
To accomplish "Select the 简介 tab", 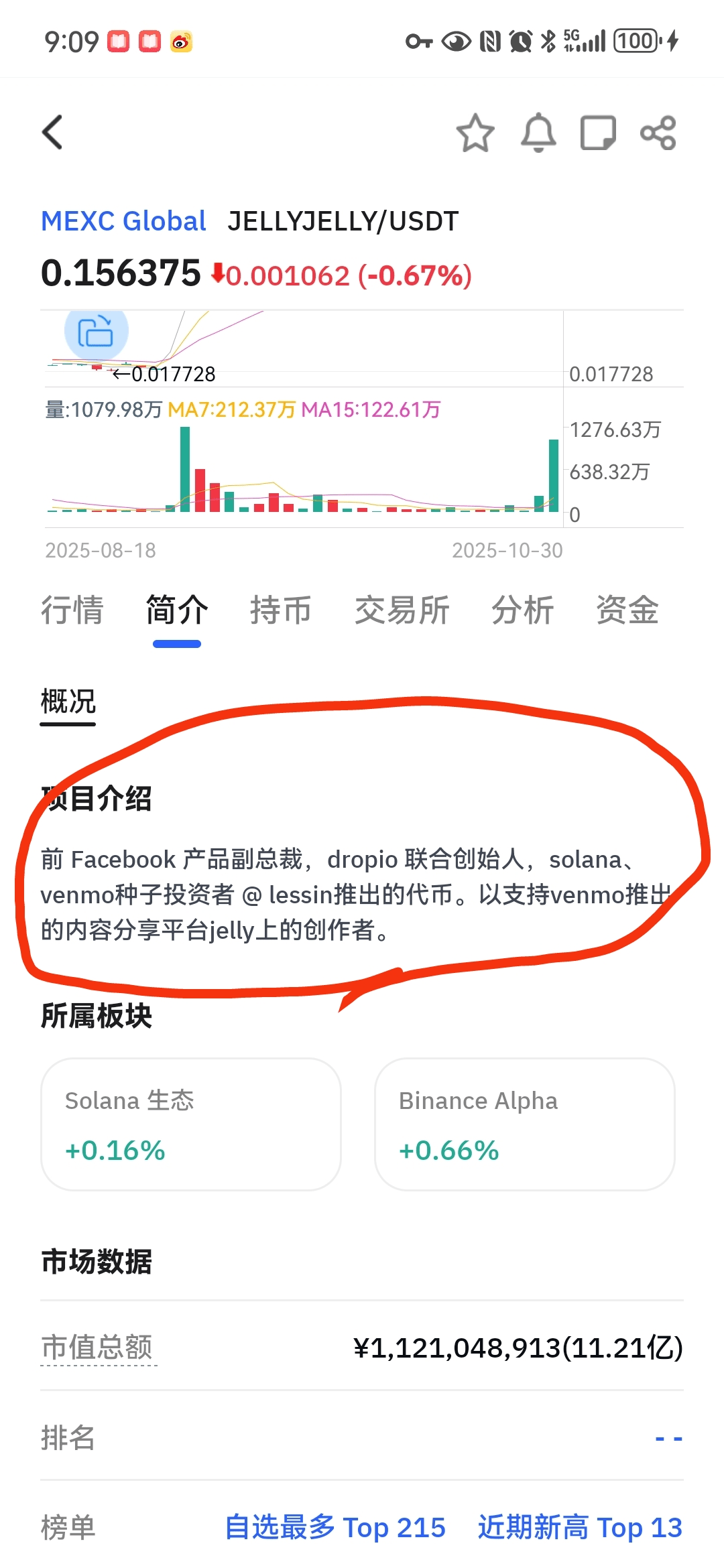I will click(177, 610).
